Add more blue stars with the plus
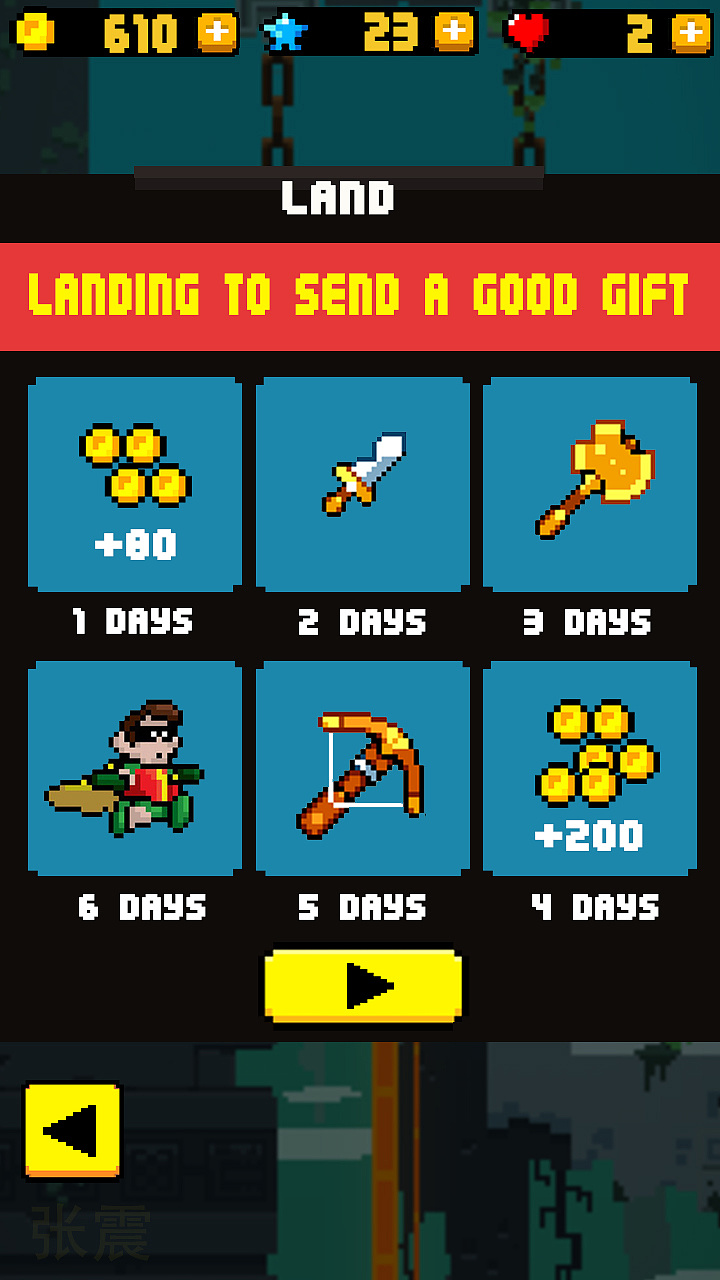Viewport: 720px width, 1280px height. (x=454, y=32)
